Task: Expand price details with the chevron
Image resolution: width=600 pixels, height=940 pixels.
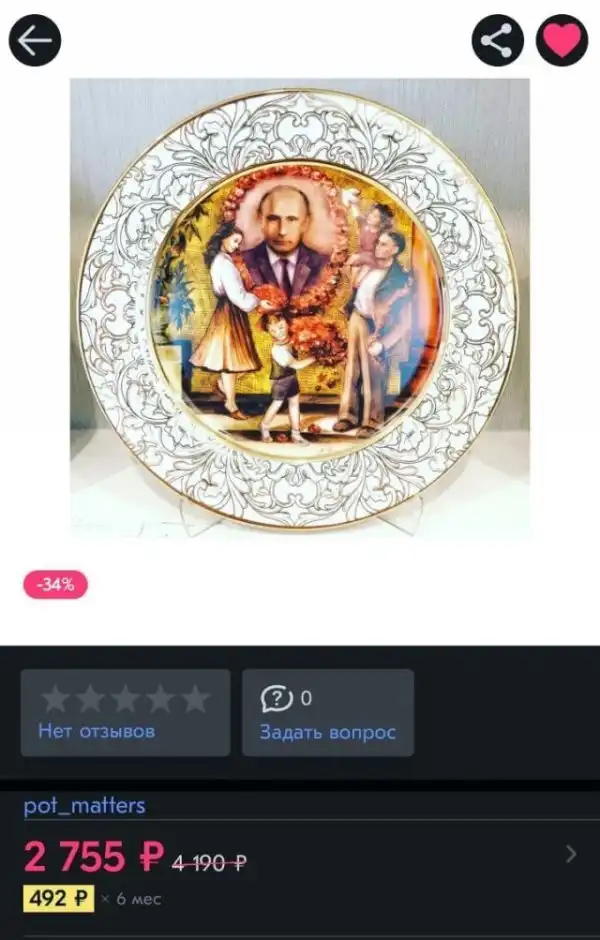Action: 571,854
